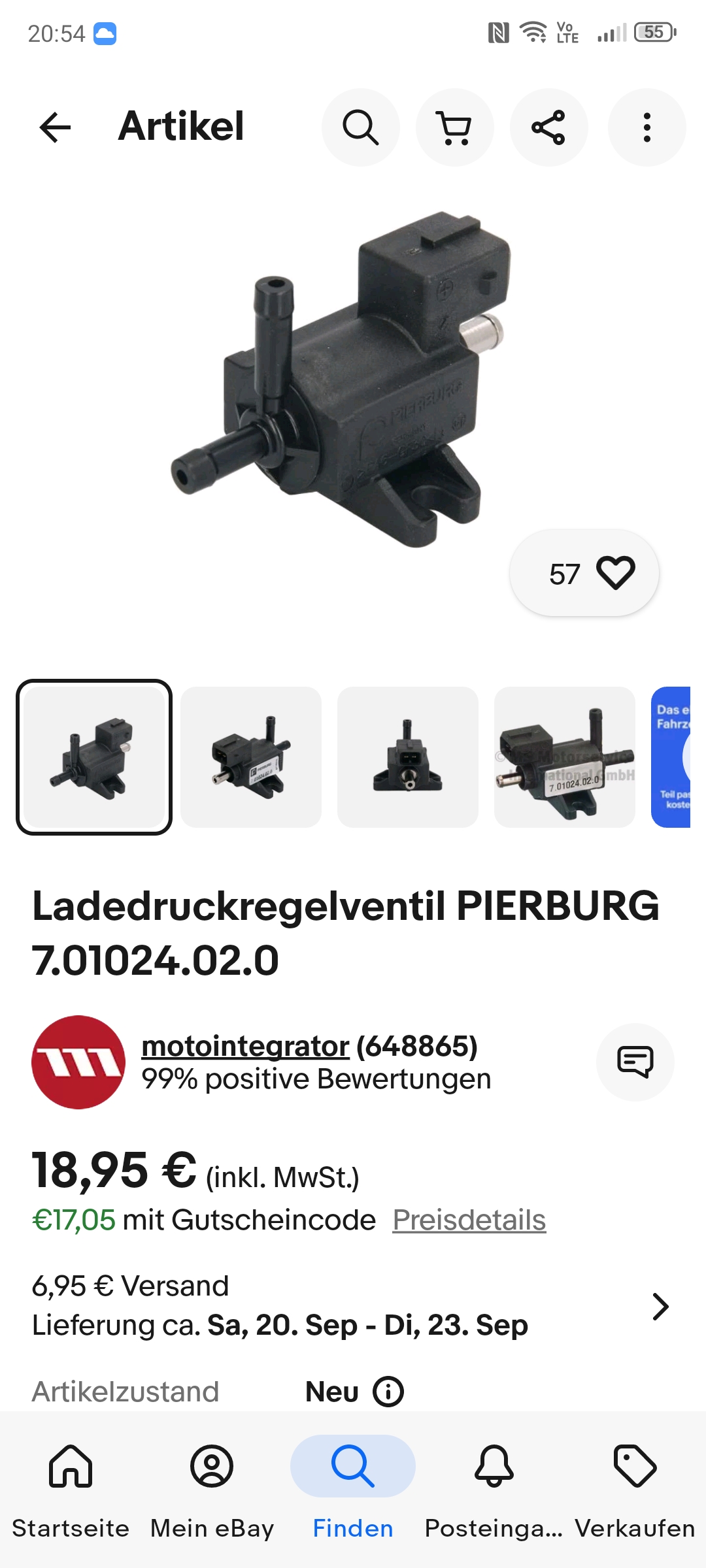706x1568 pixels.
Task: Go back from the Artikel page
Action: point(55,127)
